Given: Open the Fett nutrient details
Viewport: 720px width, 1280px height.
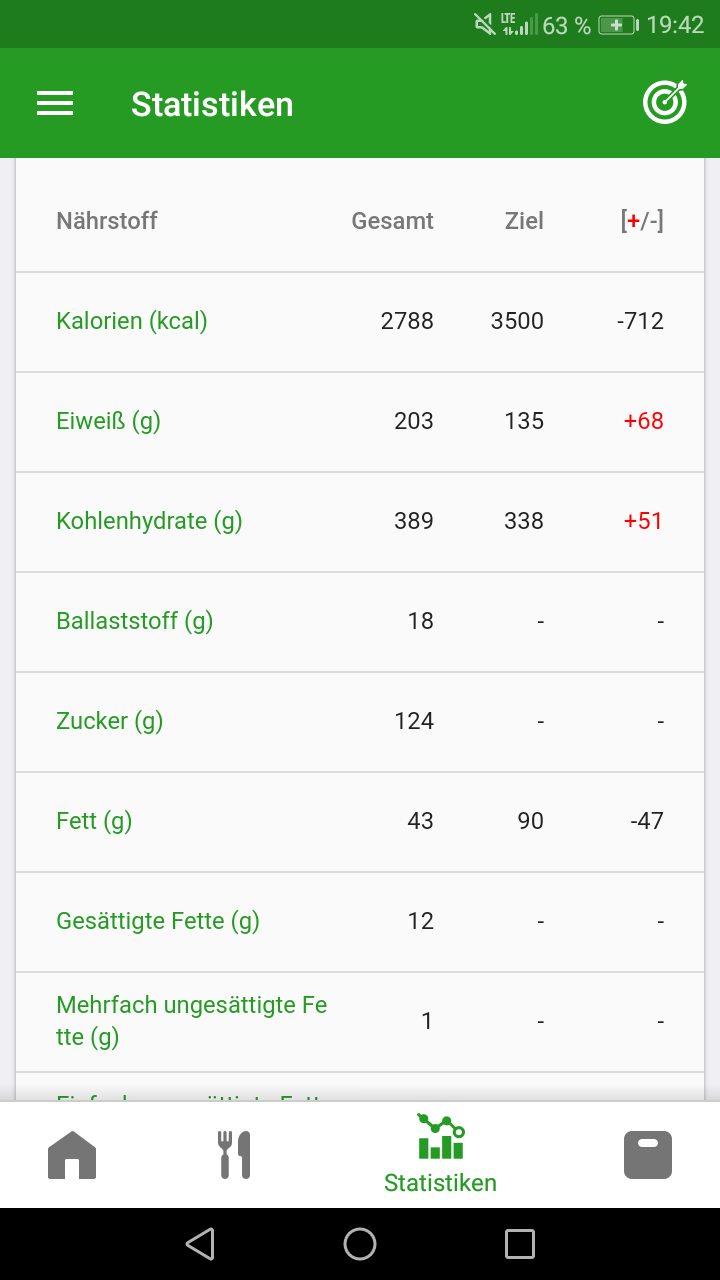Looking at the screenshot, I should point(360,821).
